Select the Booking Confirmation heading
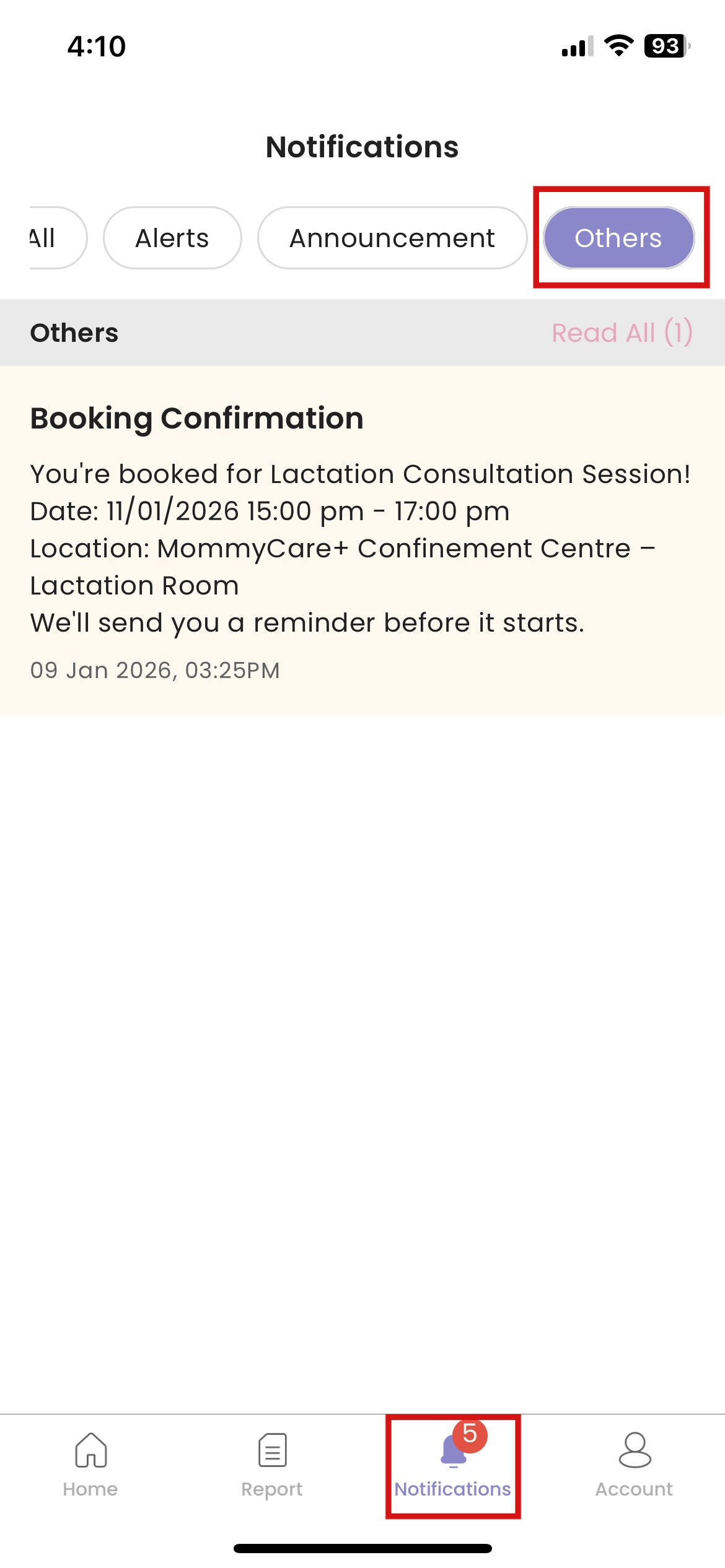The image size is (725, 1568). (x=197, y=418)
